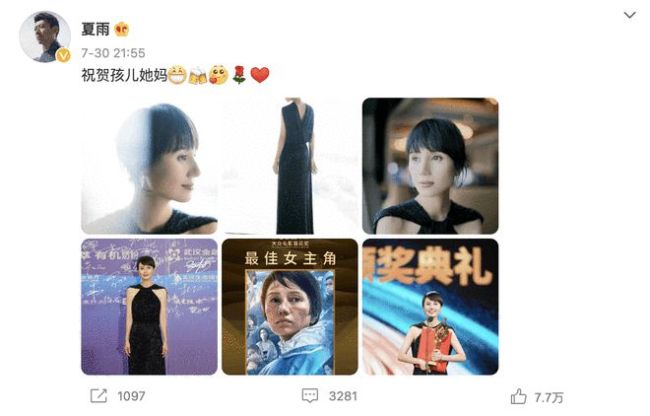The height and width of the screenshot is (416, 650).
Task: Open the full-length dark gown photo
Action: tap(289, 166)
